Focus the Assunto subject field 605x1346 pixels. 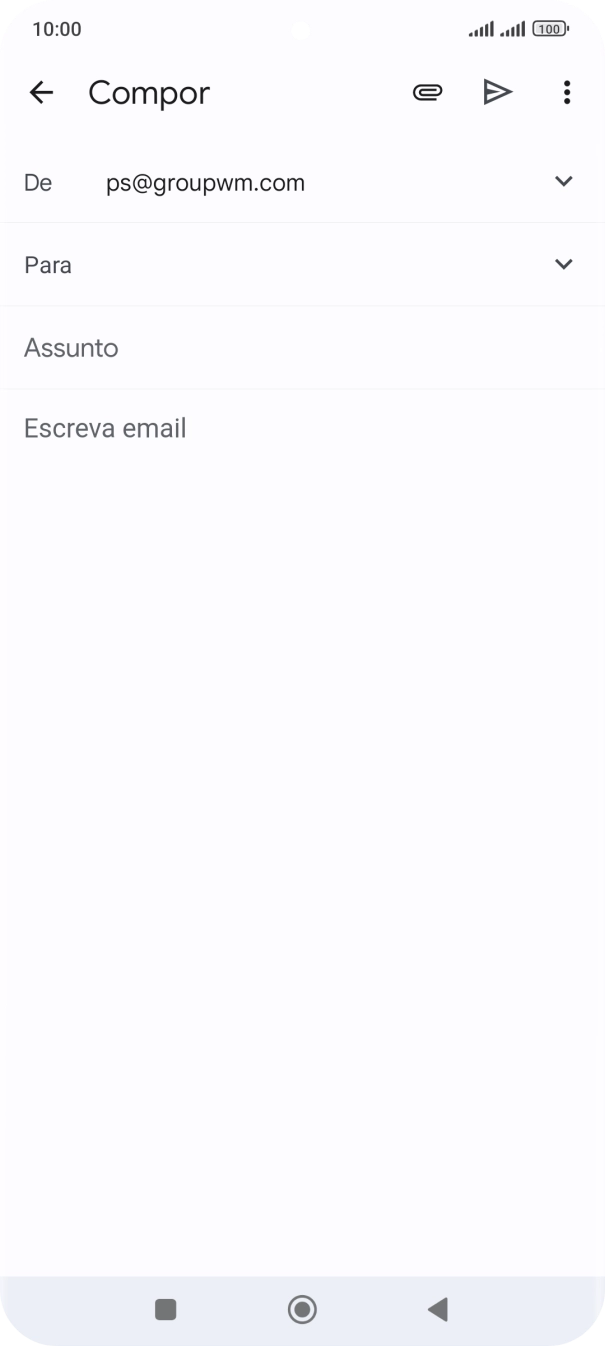point(300,348)
